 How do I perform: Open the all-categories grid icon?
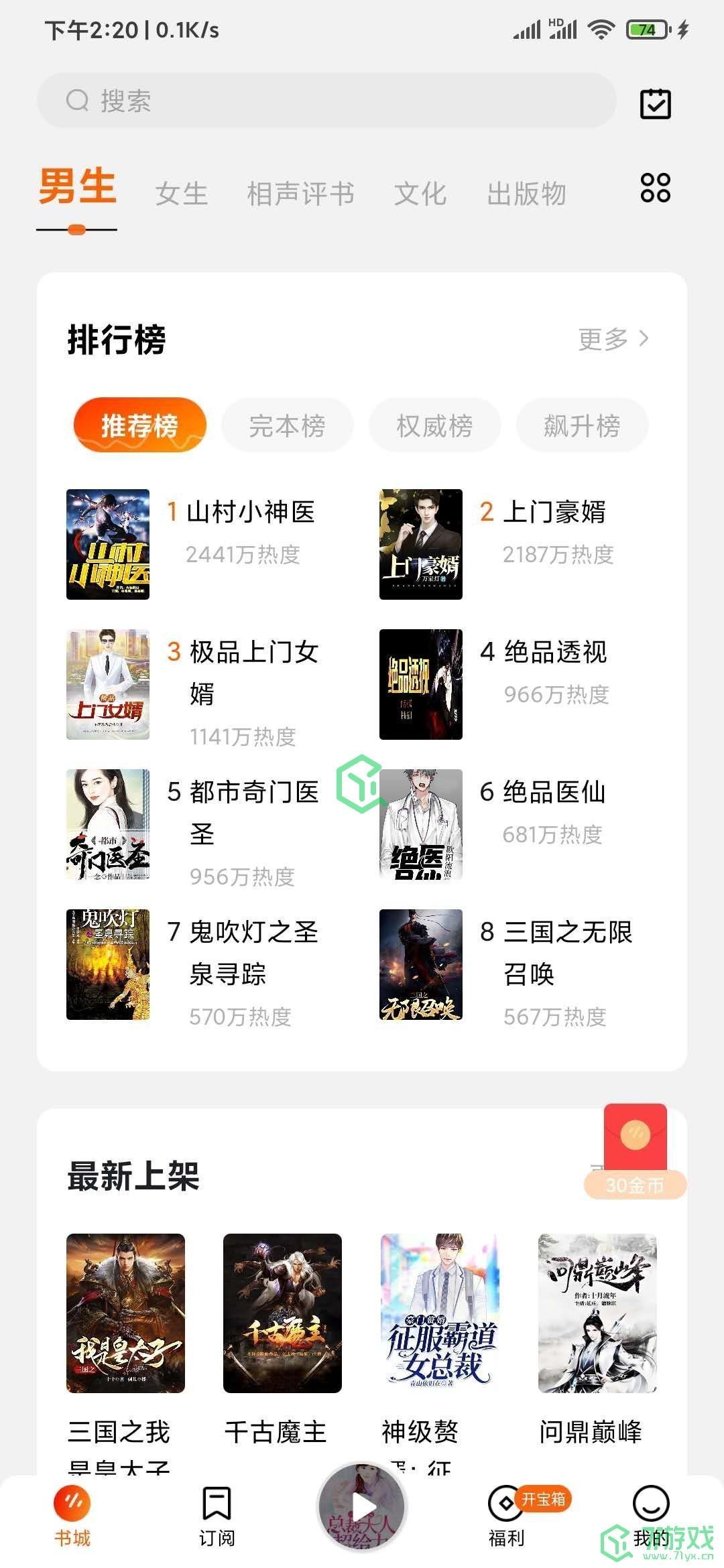pyautogui.click(x=655, y=188)
